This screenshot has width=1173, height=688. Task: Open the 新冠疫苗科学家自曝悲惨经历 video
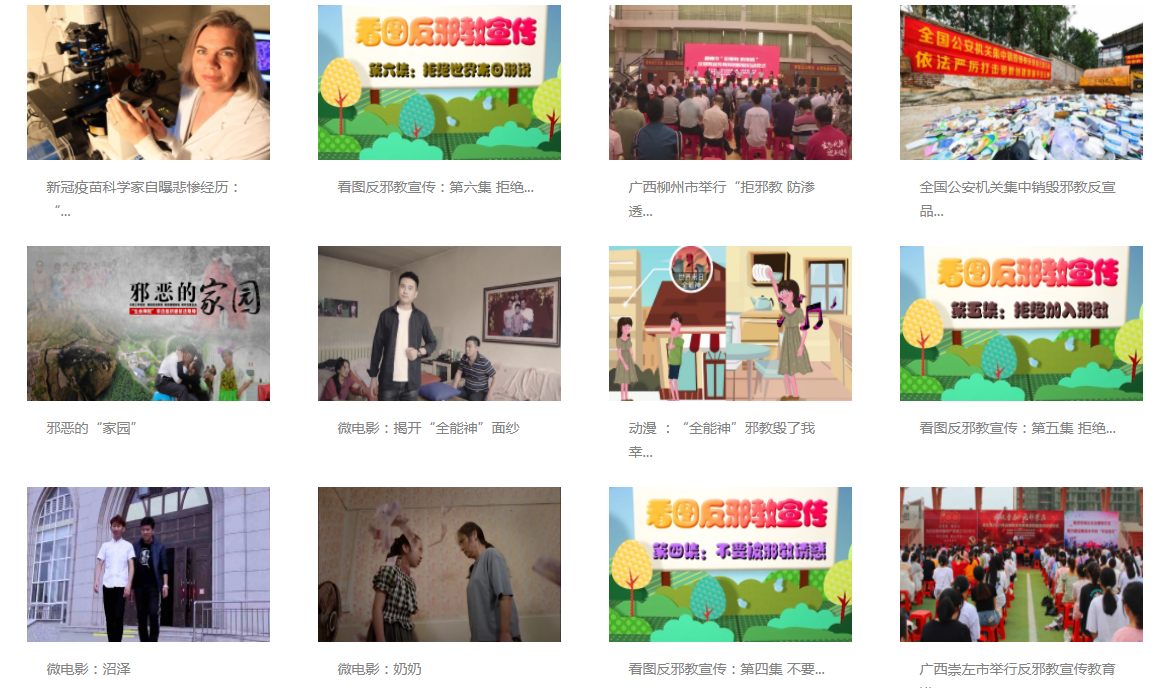(x=148, y=83)
